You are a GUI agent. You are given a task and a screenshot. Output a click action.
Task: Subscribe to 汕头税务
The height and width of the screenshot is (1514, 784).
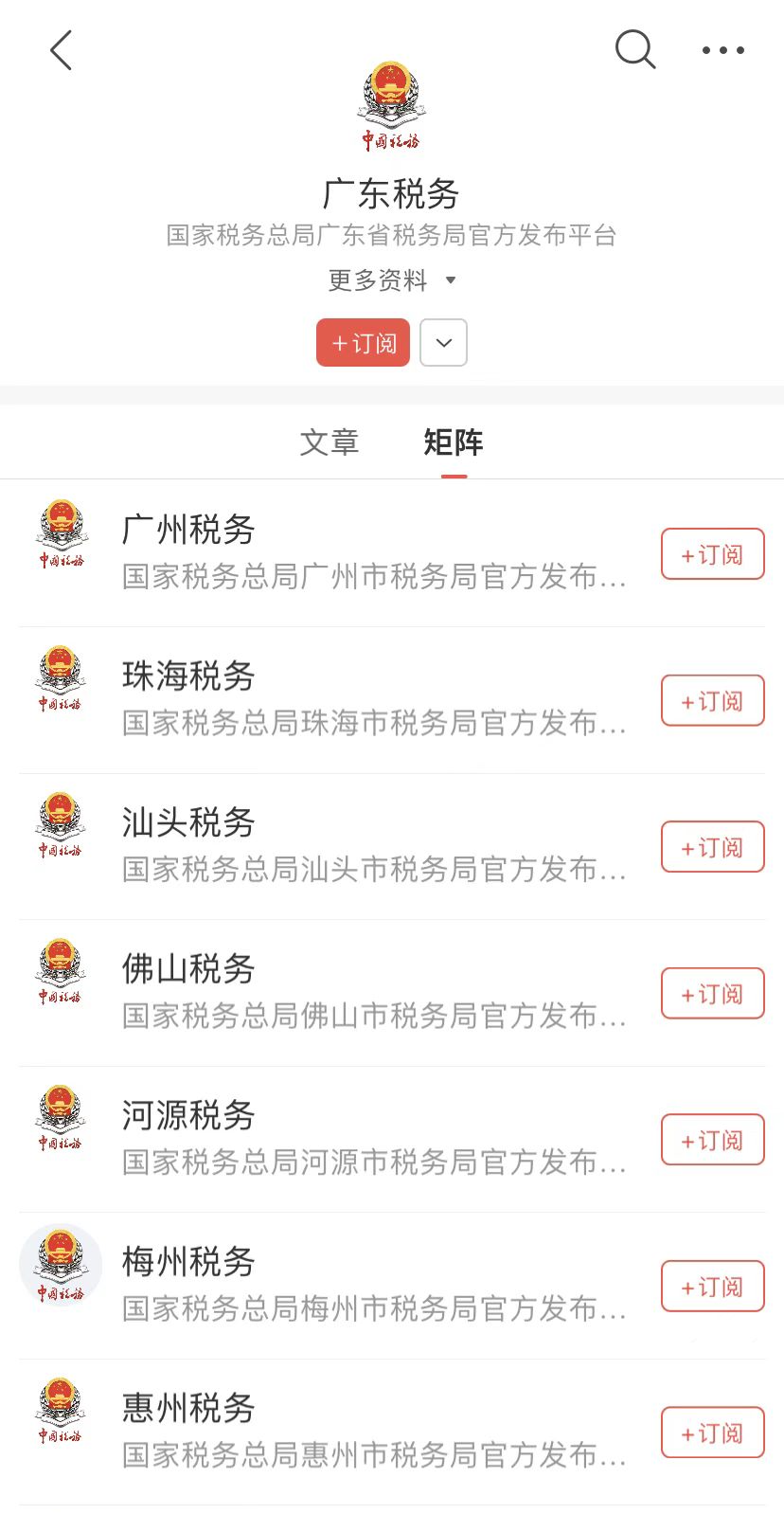coord(712,847)
